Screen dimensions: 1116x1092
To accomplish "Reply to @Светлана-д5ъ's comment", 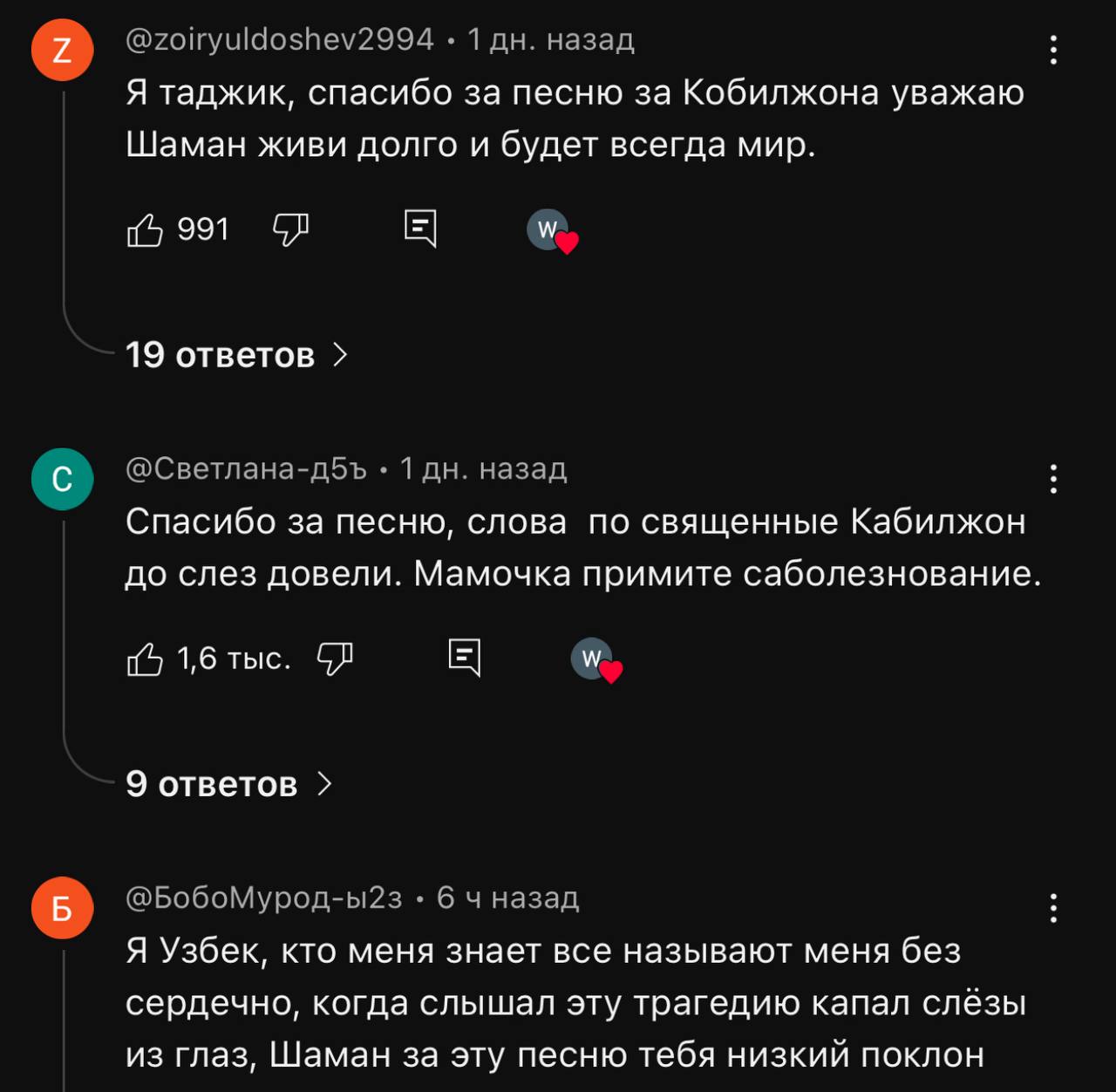I will 464,658.
